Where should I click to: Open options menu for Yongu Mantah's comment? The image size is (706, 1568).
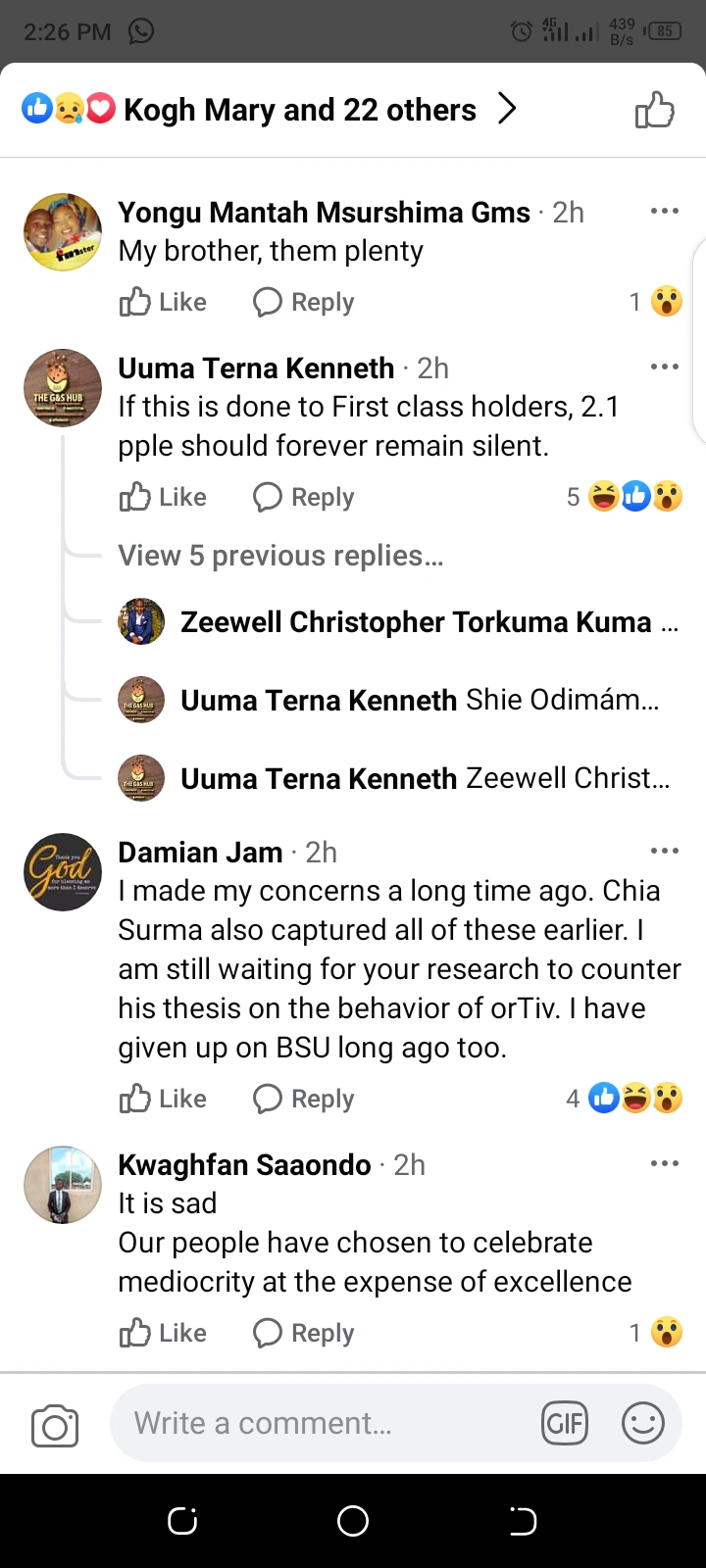664,212
